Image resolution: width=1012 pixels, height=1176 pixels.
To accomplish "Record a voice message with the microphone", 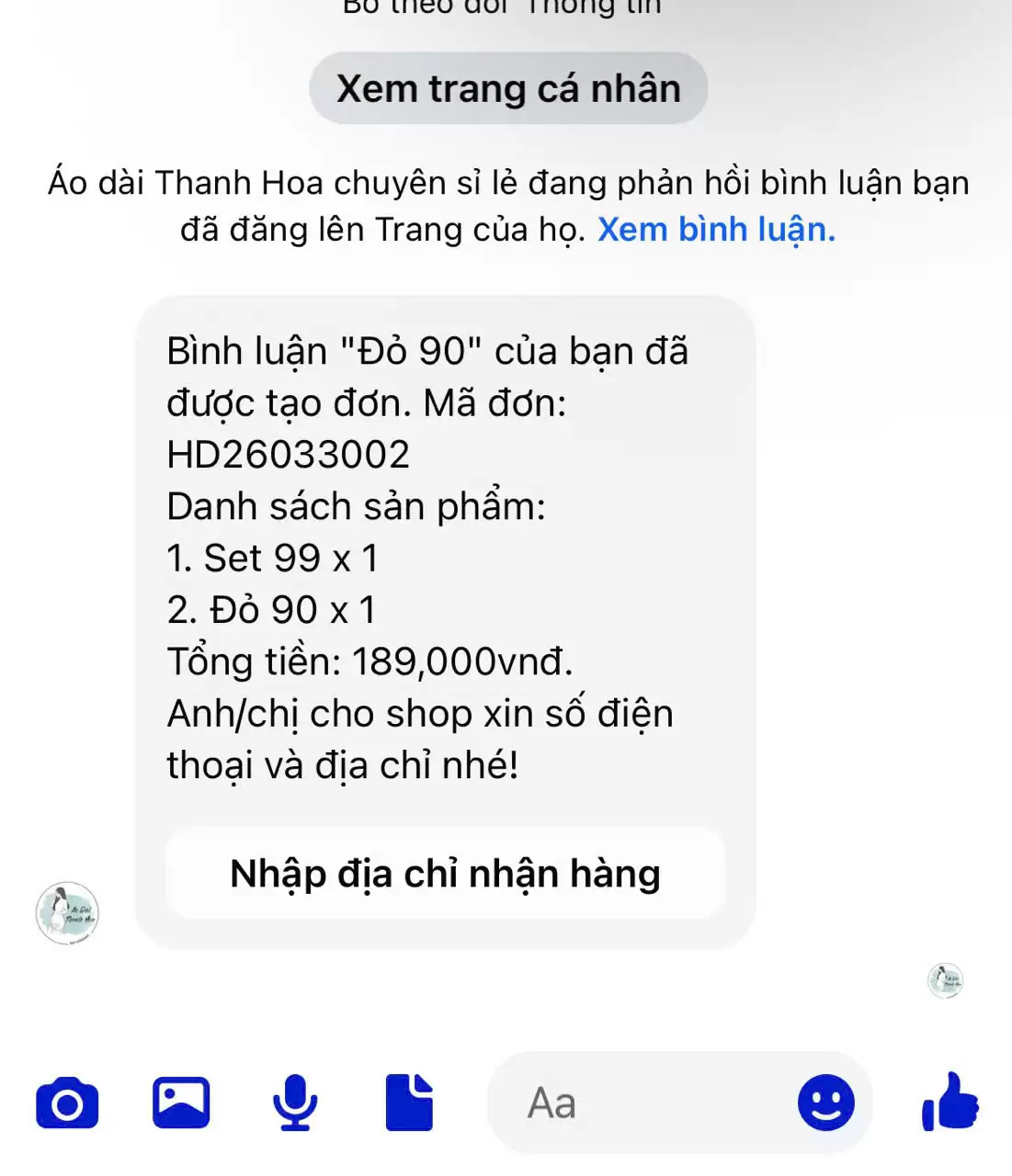I will [294, 1104].
